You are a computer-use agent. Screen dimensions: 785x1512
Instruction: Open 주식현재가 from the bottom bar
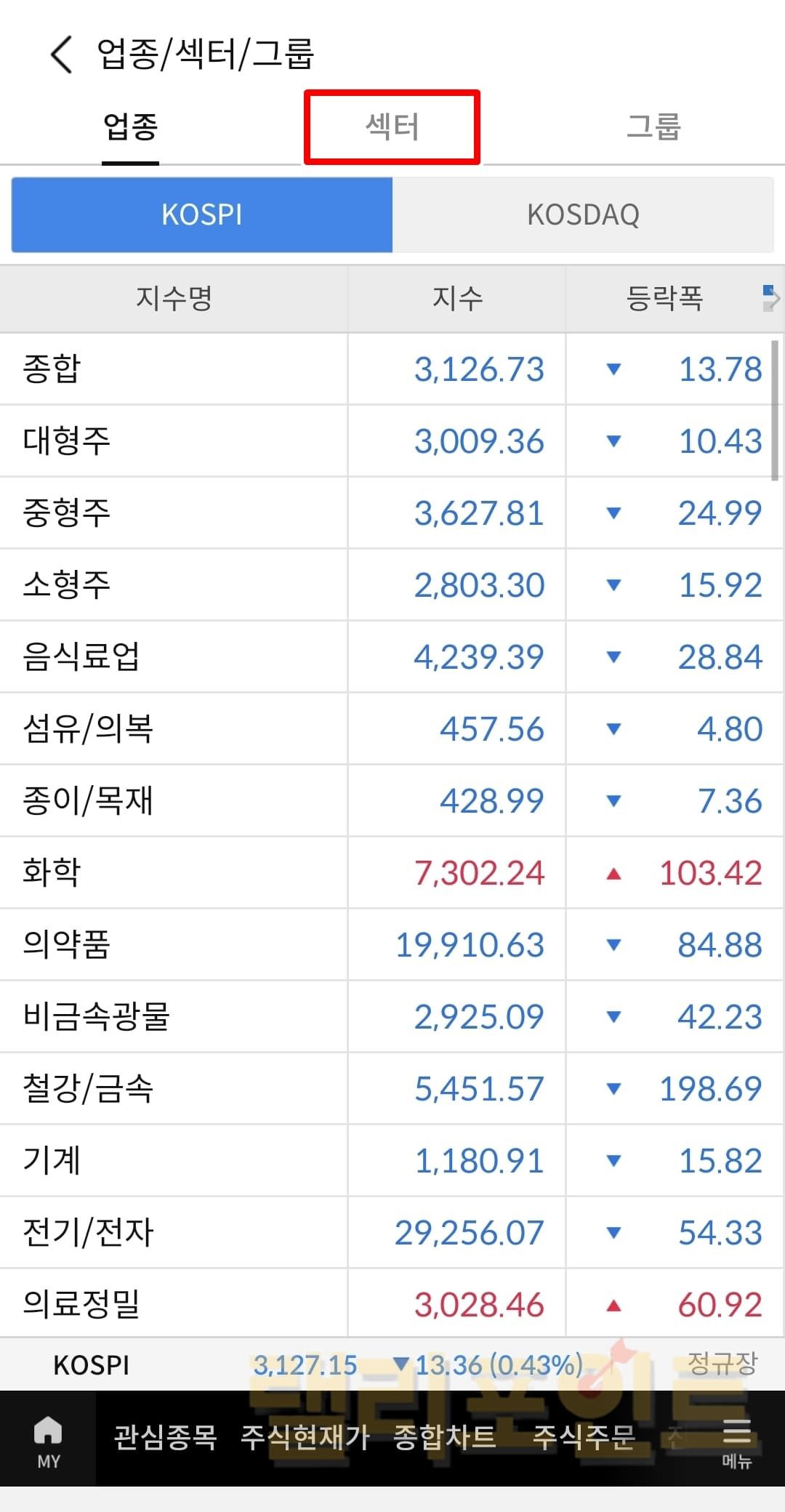tap(305, 1438)
